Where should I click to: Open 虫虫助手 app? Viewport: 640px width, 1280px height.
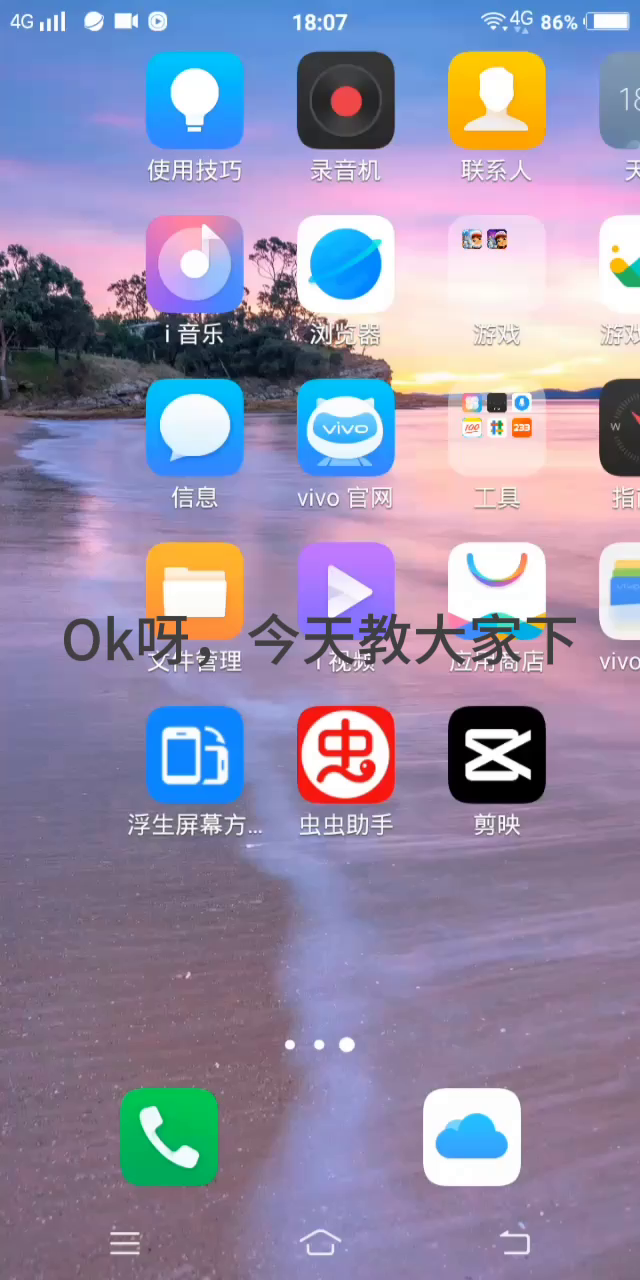pos(346,755)
